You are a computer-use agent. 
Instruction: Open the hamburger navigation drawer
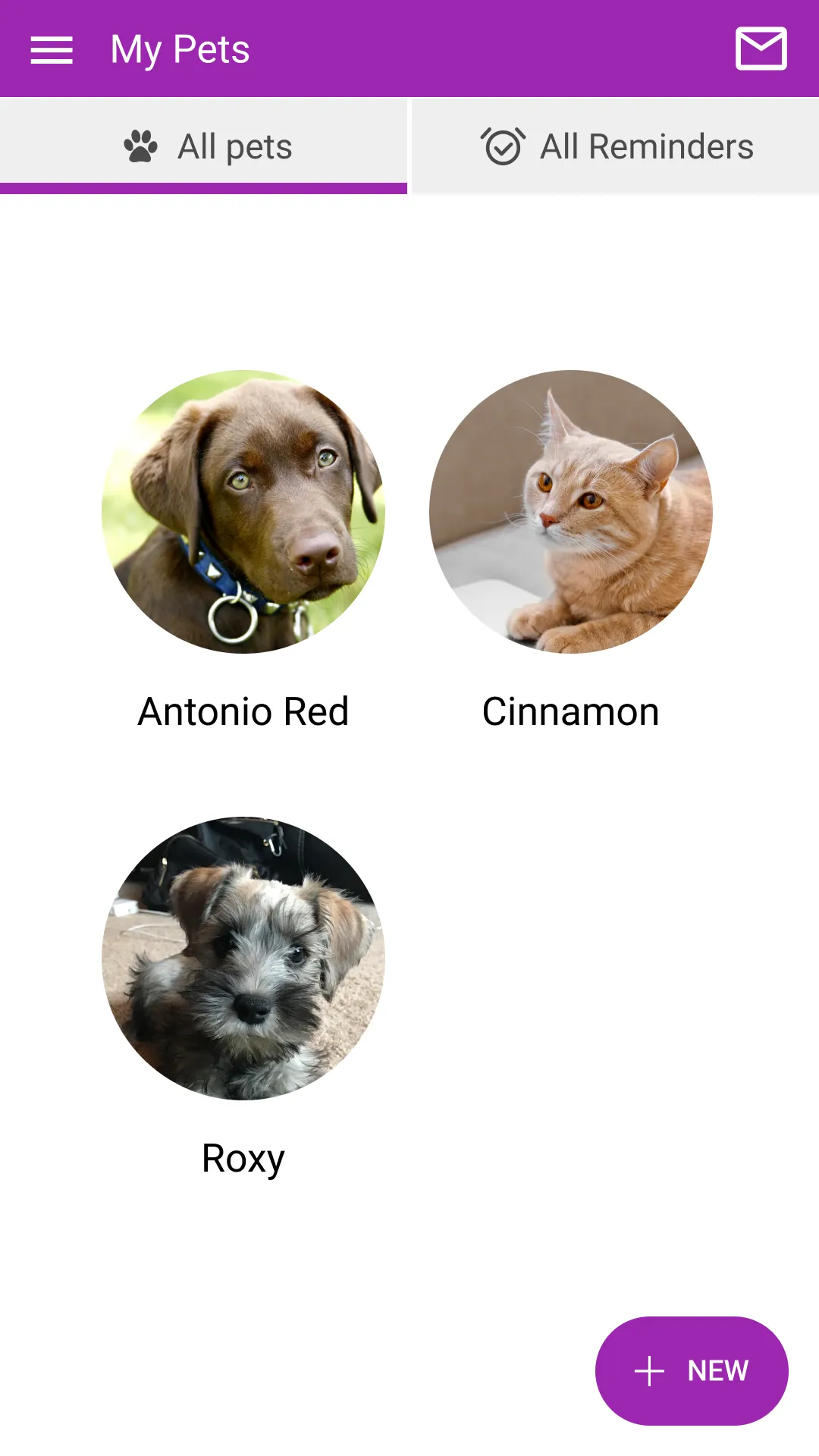52,50
